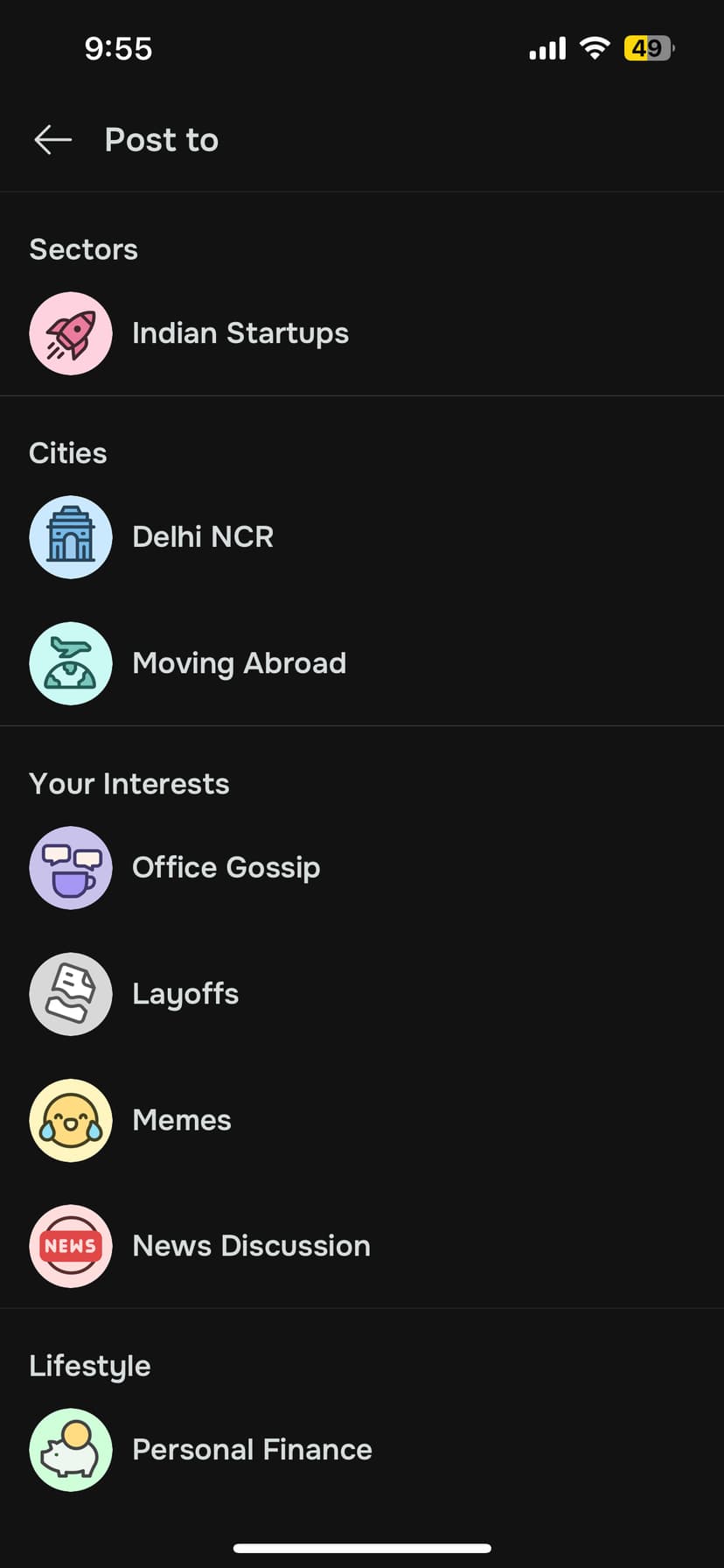Pick Moving Abroad as the destination
Image resolution: width=724 pixels, height=1568 pixels.
click(x=239, y=663)
